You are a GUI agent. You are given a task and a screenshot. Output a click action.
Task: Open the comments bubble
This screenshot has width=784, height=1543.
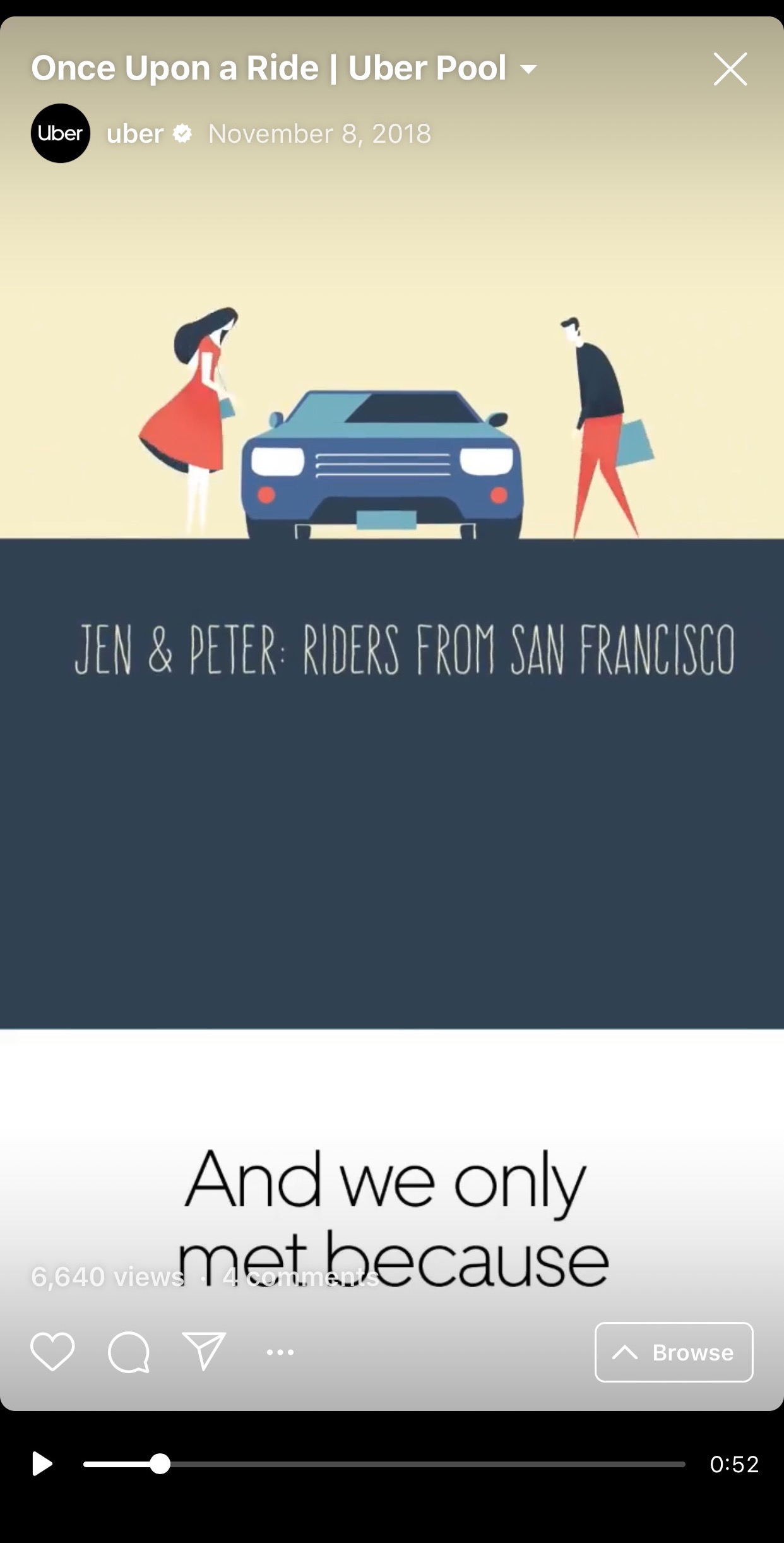pyautogui.click(x=129, y=1352)
